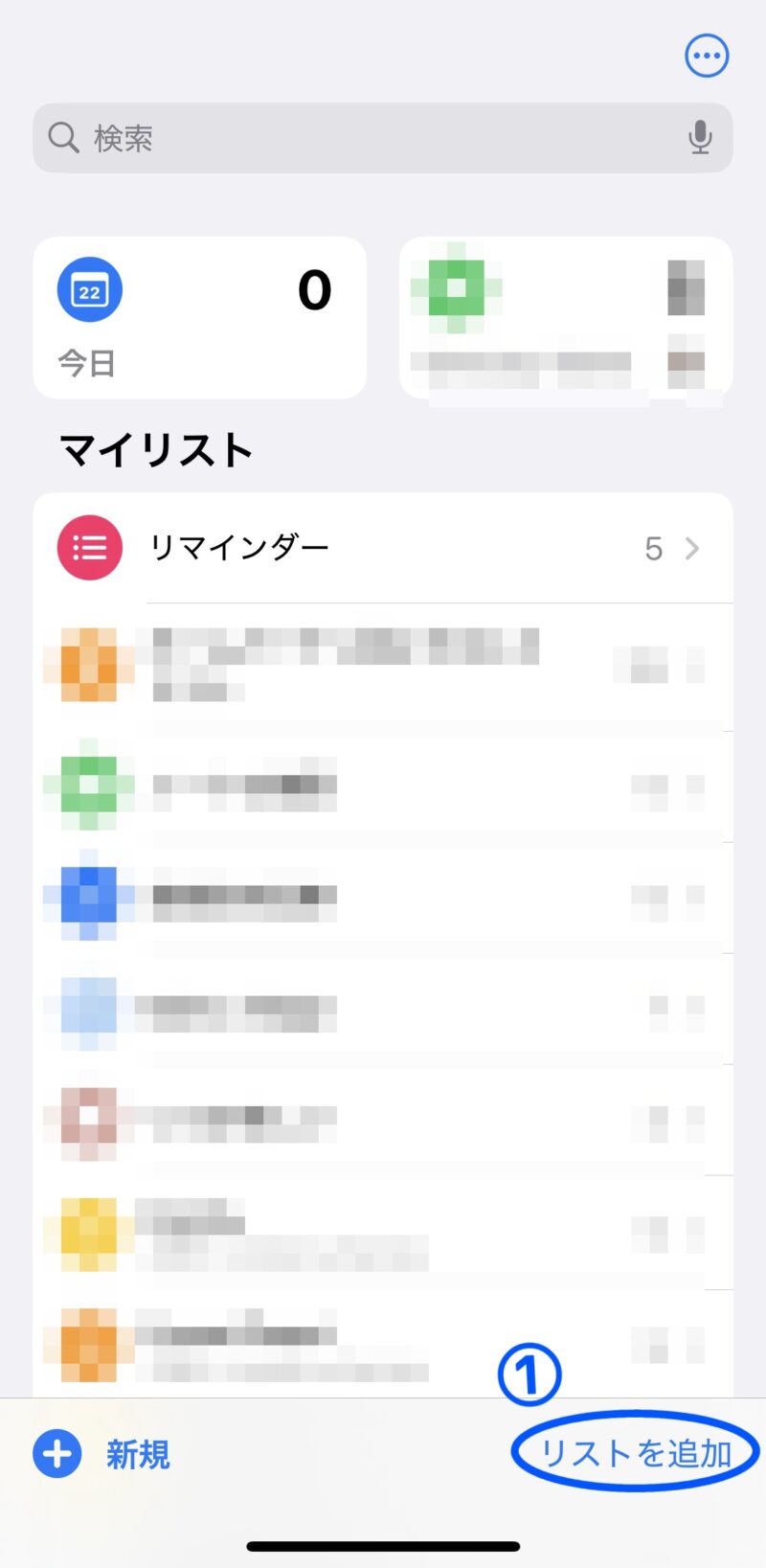Tap リストを追加 to add a list
The width and height of the screenshot is (766, 1568).
point(636,1453)
